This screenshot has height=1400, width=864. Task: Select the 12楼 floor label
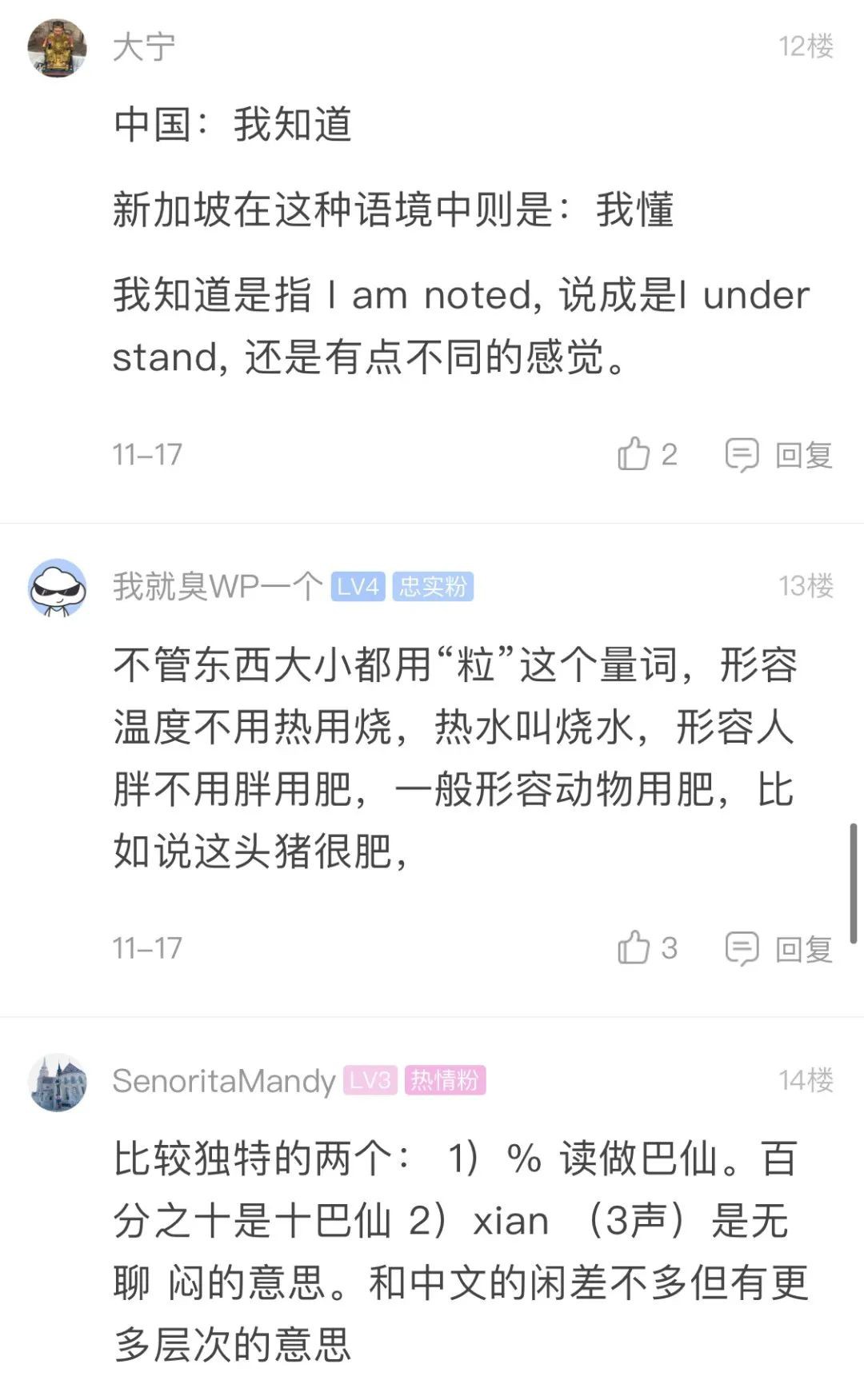[x=808, y=46]
